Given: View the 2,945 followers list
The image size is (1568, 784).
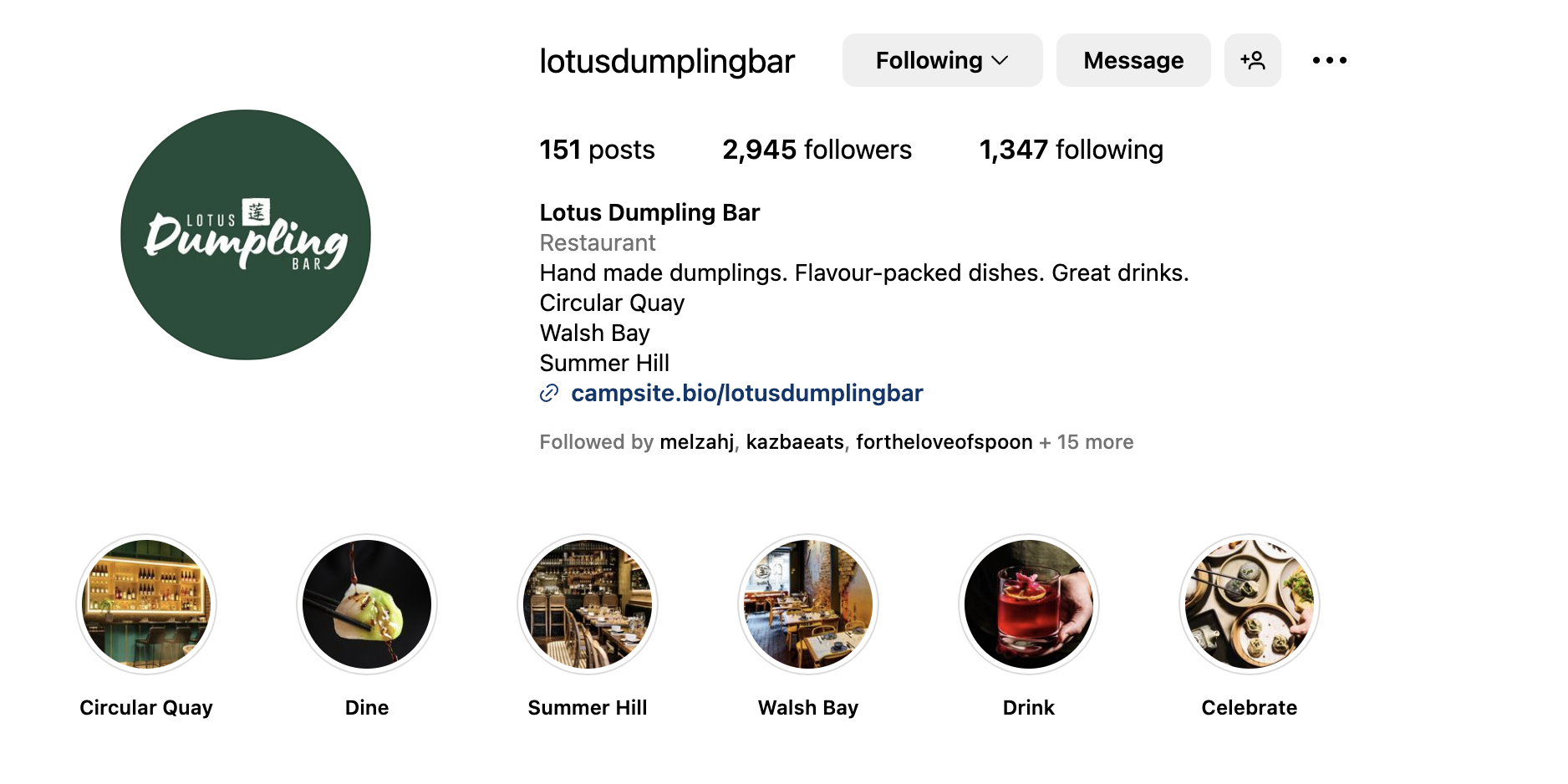Looking at the screenshot, I should coord(817,150).
